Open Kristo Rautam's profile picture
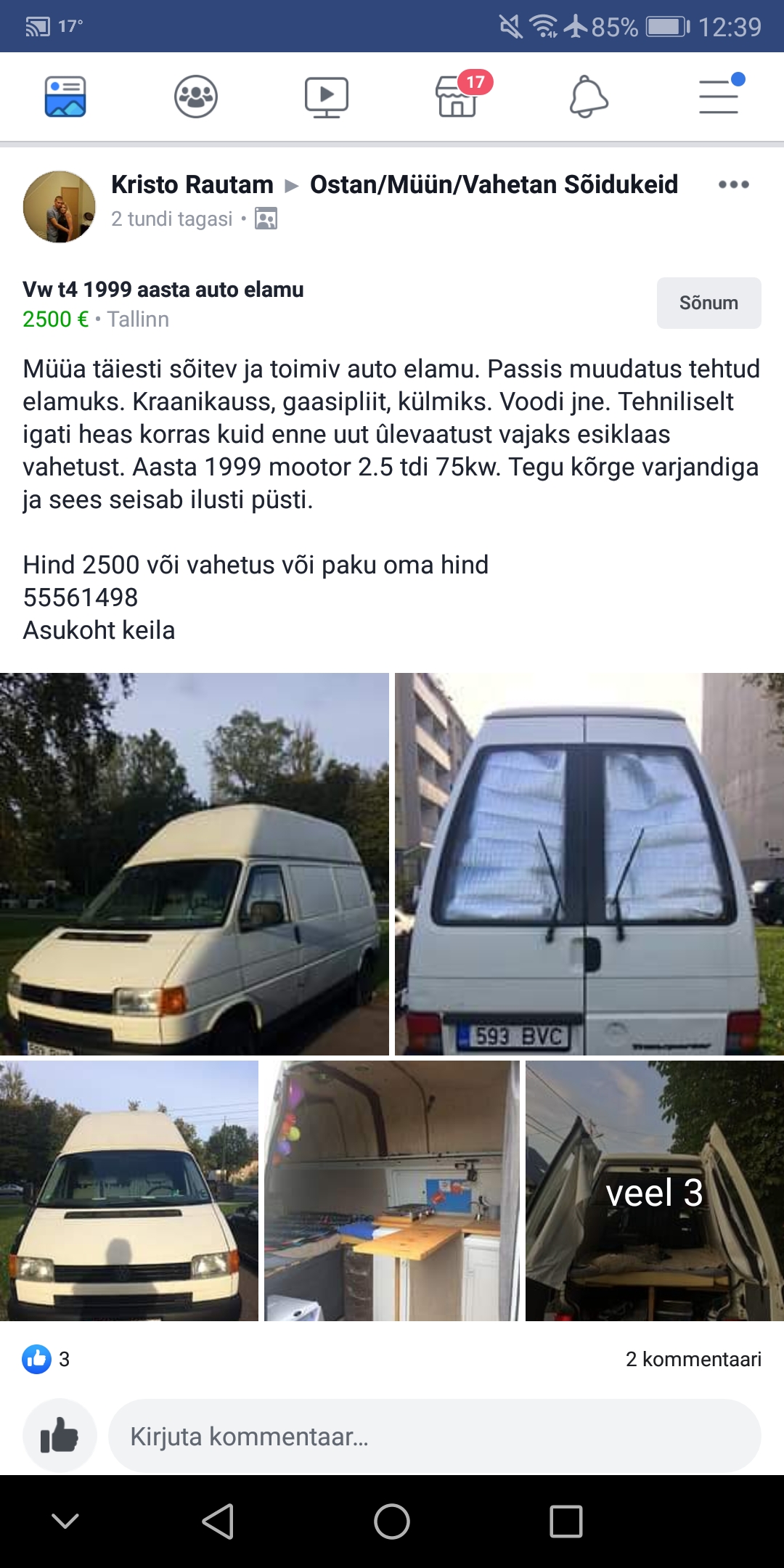The width and height of the screenshot is (784, 1568). 60,207
